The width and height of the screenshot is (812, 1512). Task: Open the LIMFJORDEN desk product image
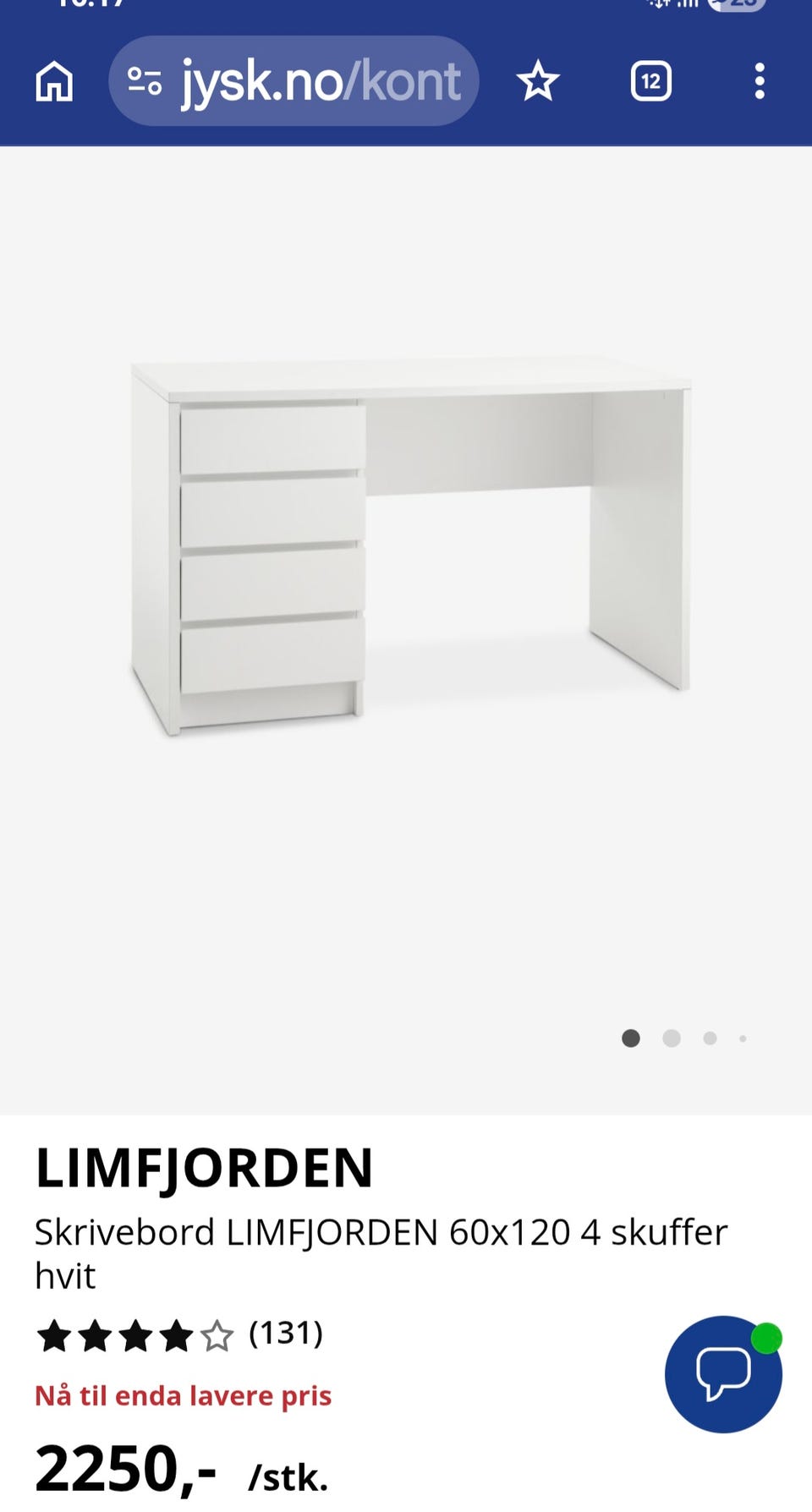point(410,545)
